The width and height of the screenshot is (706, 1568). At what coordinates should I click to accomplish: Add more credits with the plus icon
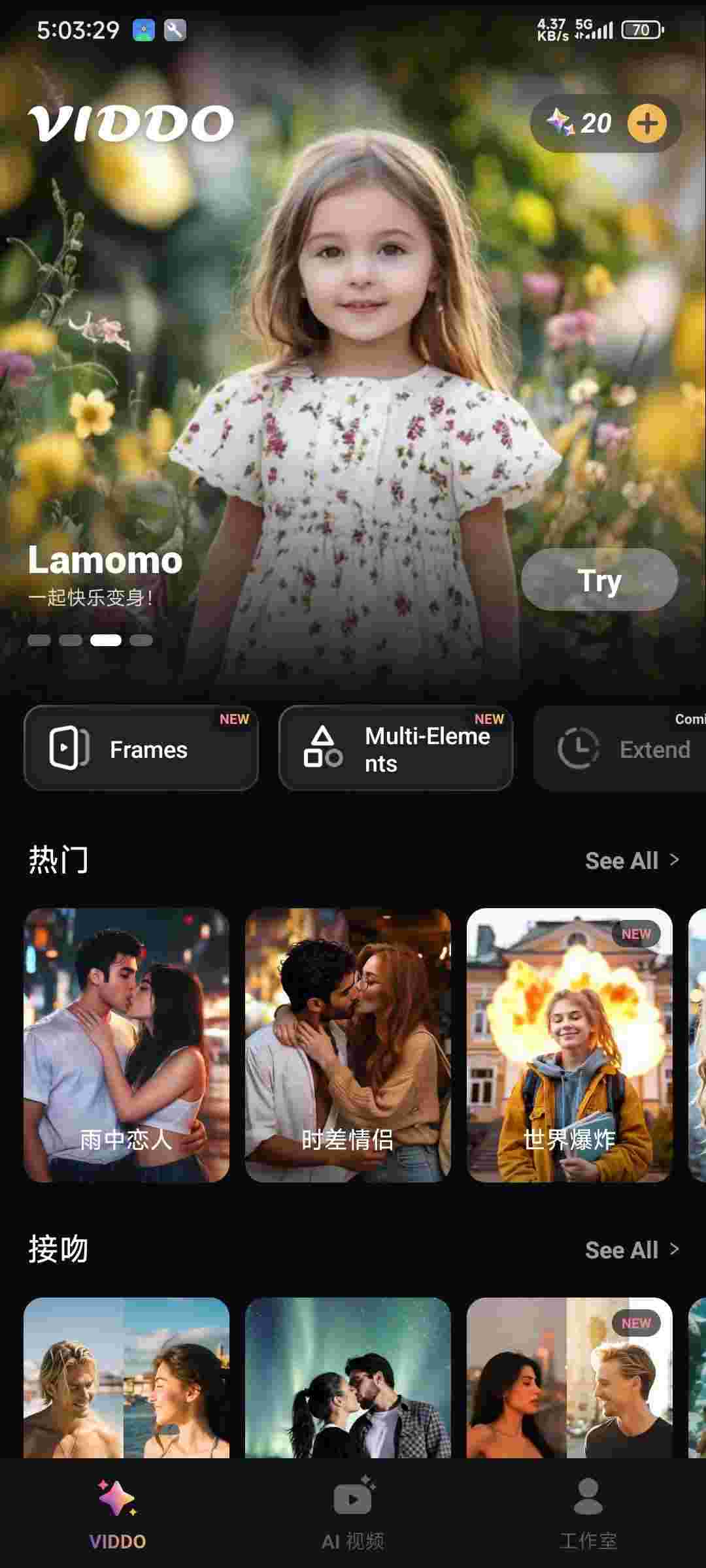647,123
